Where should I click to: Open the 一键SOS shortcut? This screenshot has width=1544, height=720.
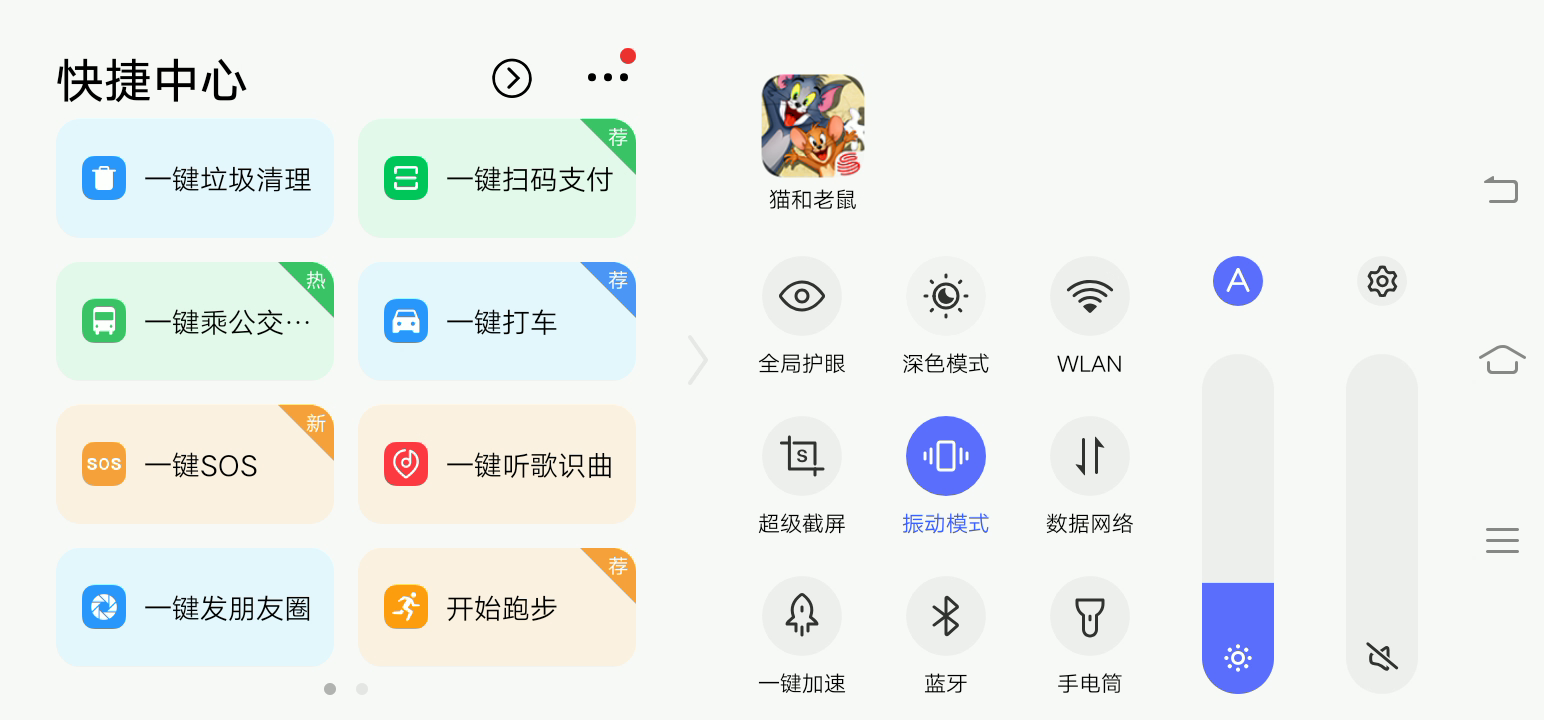click(195, 465)
